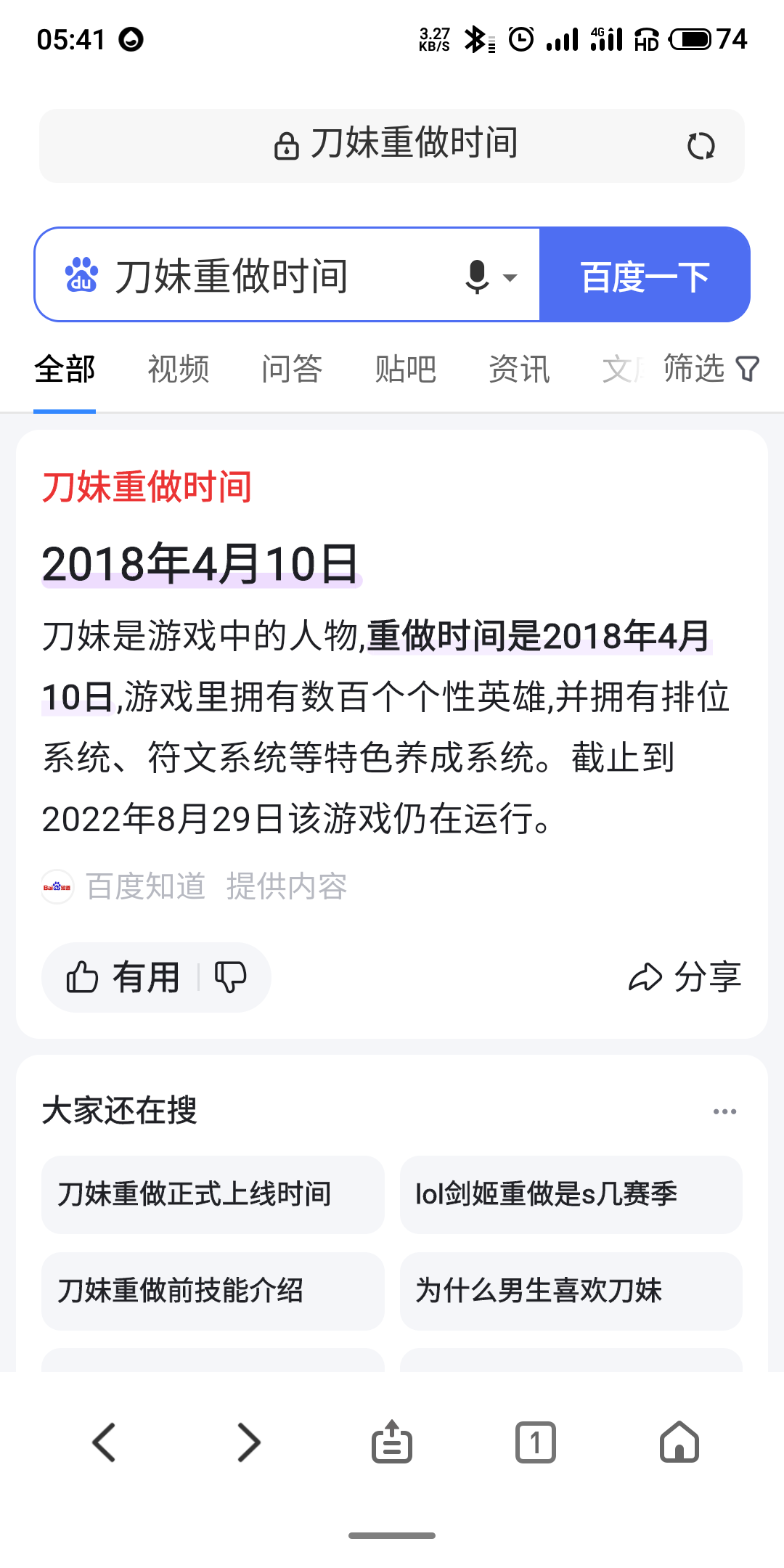
Task: Share the answer via 分享
Action: click(685, 977)
